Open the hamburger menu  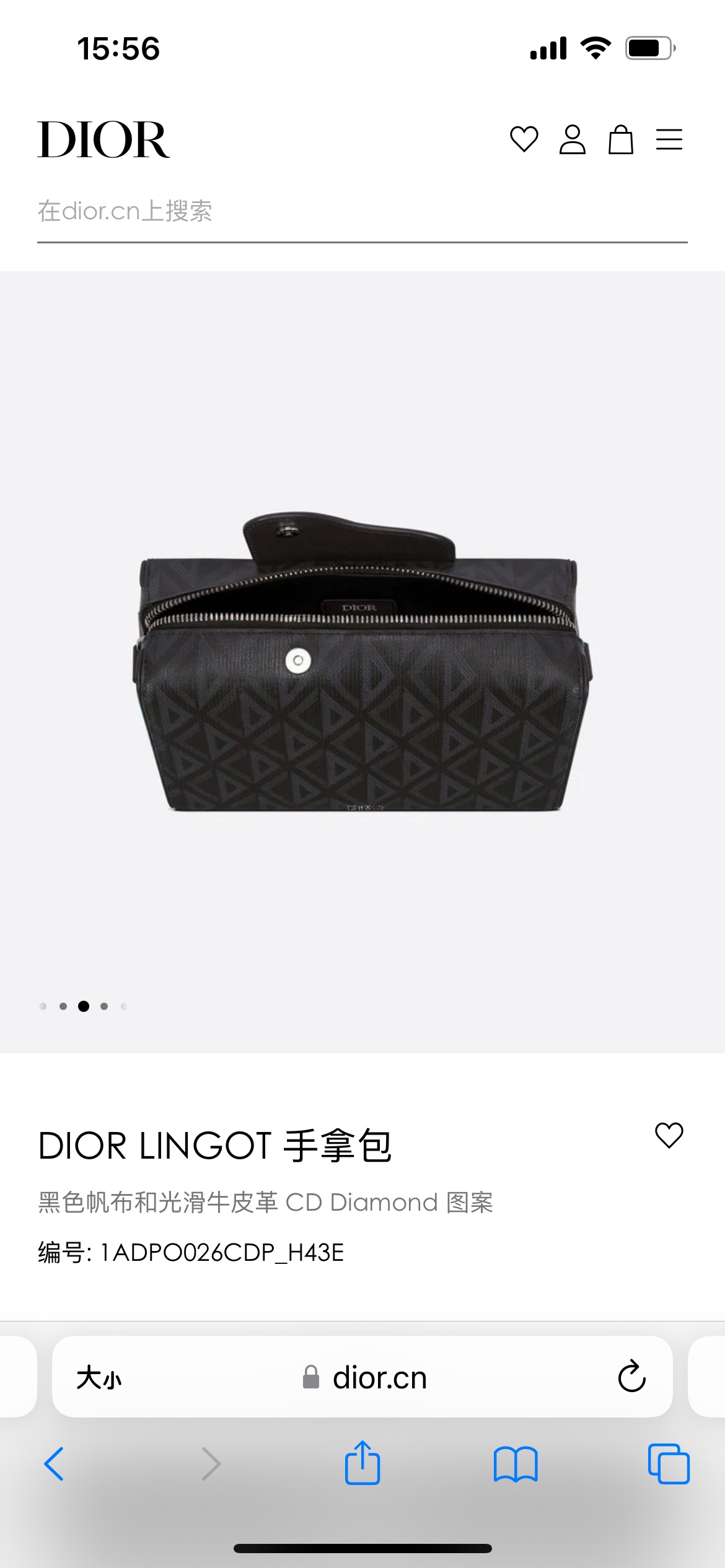[669, 139]
